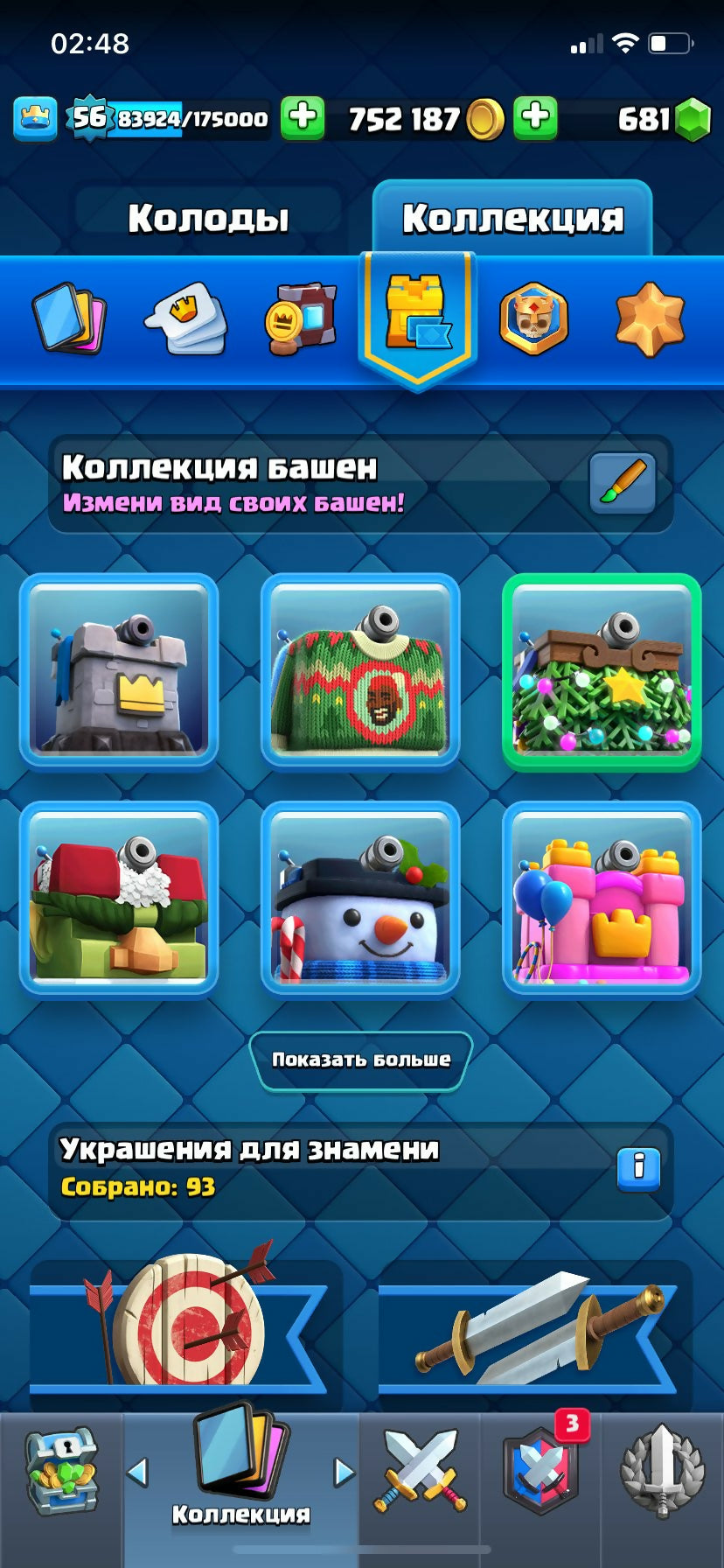Edit tower skins with the paintbrush
Image resolution: width=724 pixels, height=1568 pixels.
(622, 482)
